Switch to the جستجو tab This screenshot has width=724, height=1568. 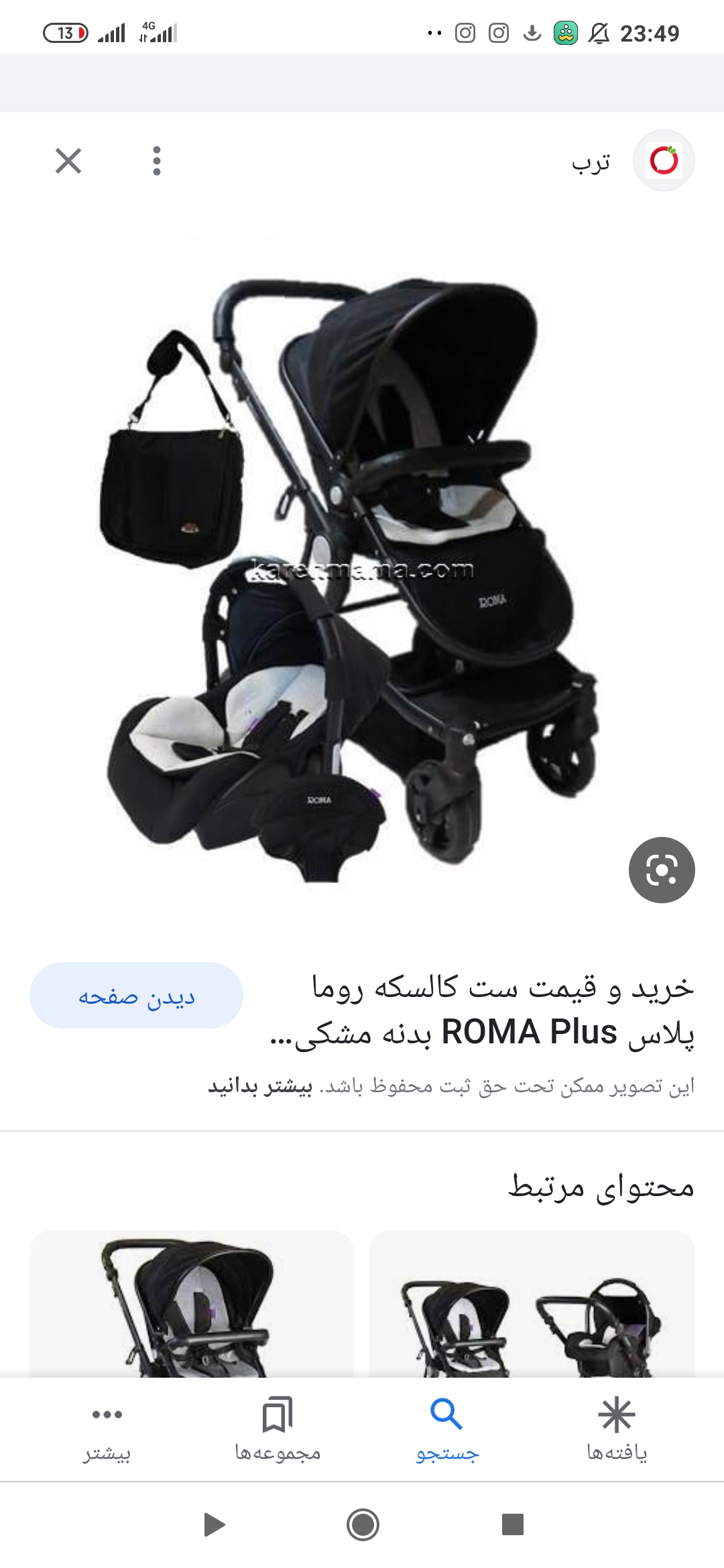446,1429
